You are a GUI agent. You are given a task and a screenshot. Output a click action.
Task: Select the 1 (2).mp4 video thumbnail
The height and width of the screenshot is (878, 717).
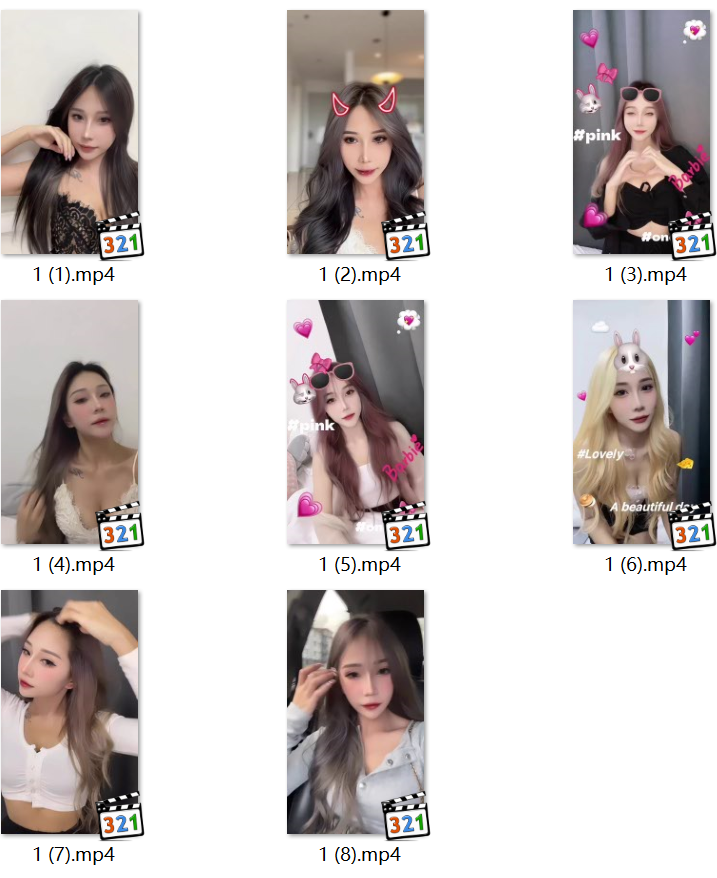pos(356,132)
